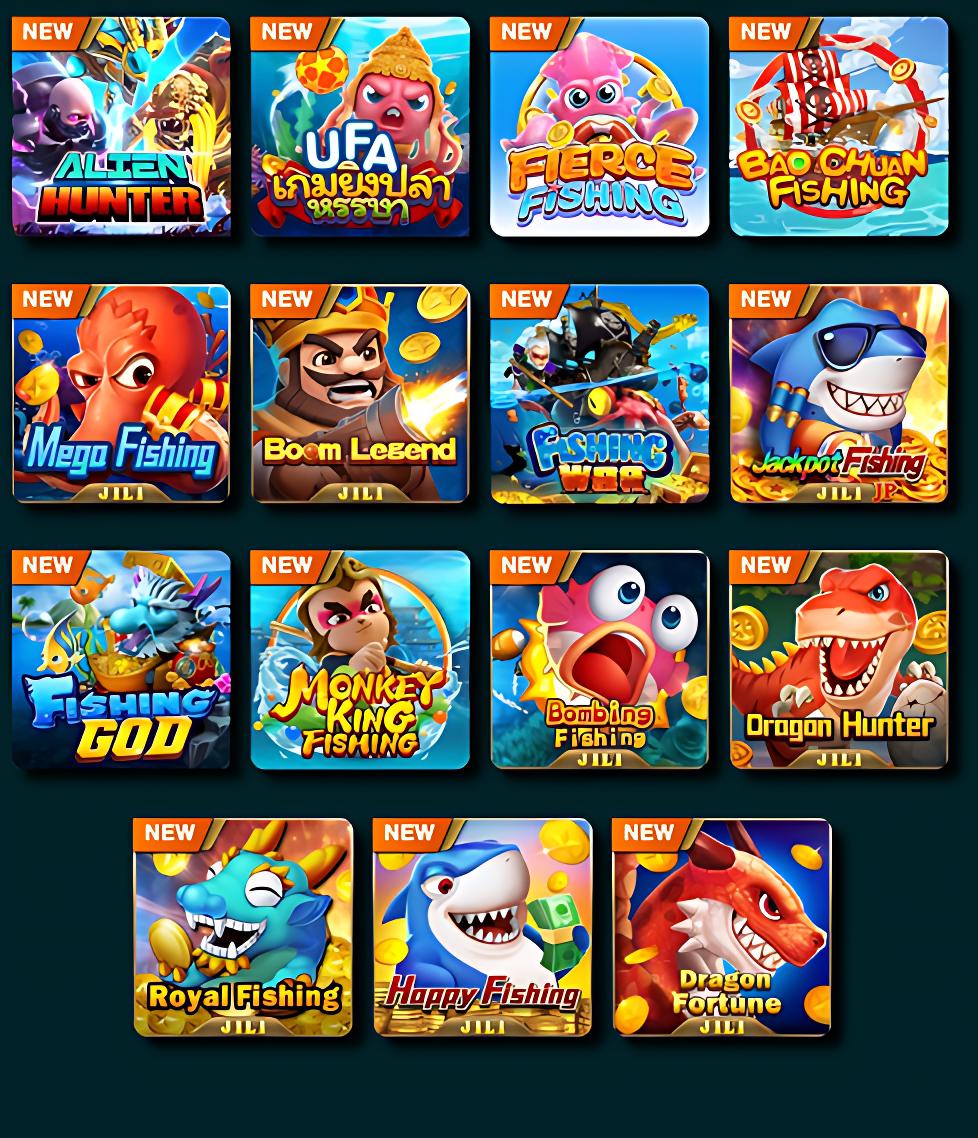Image resolution: width=978 pixels, height=1138 pixels.
Task: Open Royal Fishing featuring the blue dragon
Action: click(x=241, y=925)
